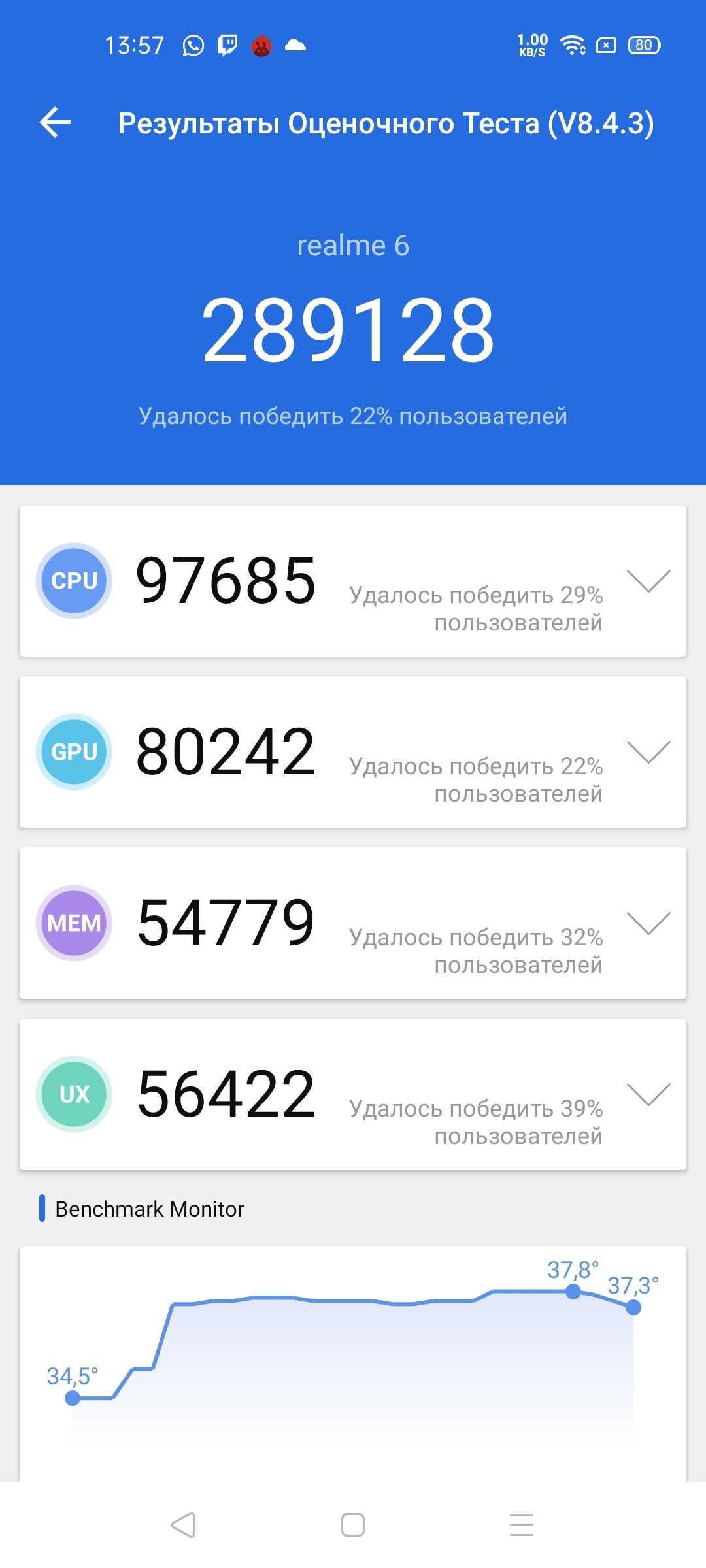The height and width of the screenshot is (1568, 706).
Task: Tap the system home button
Action: point(353,1525)
